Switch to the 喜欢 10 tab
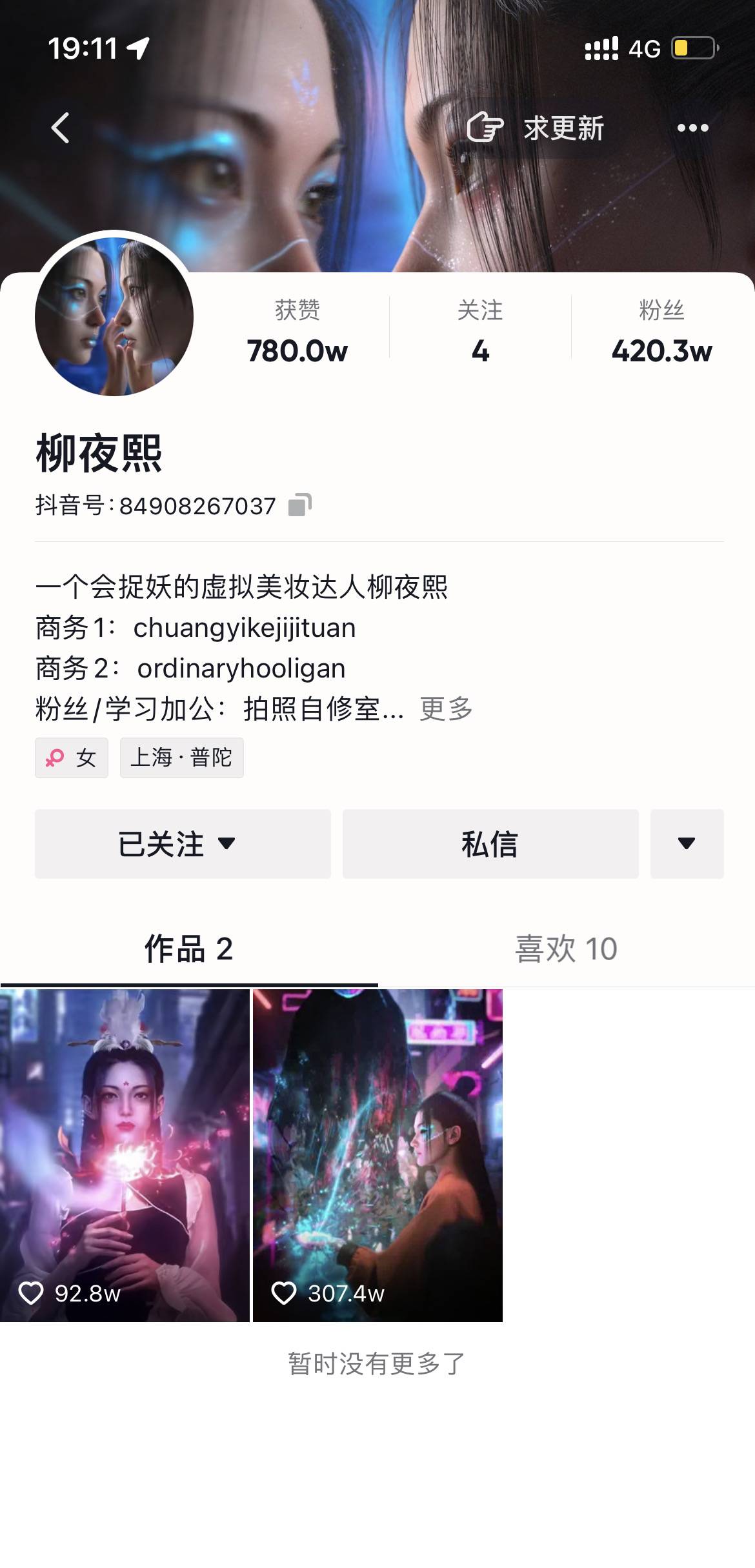The width and height of the screenshot is (755, 1568). click(566, 949)
